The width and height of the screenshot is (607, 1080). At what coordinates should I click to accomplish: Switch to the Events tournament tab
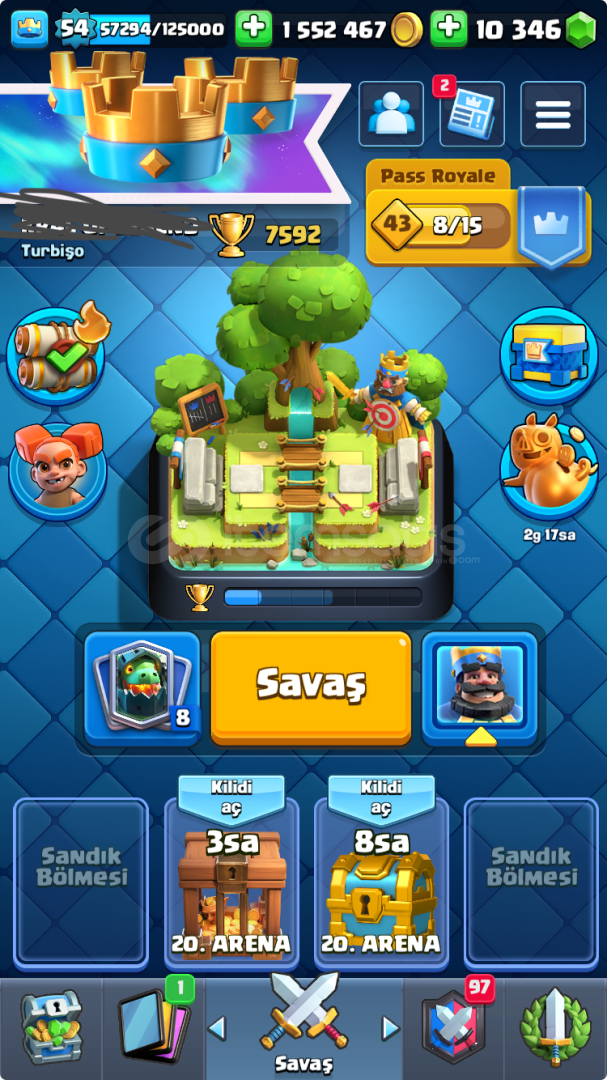[555, 1029]
